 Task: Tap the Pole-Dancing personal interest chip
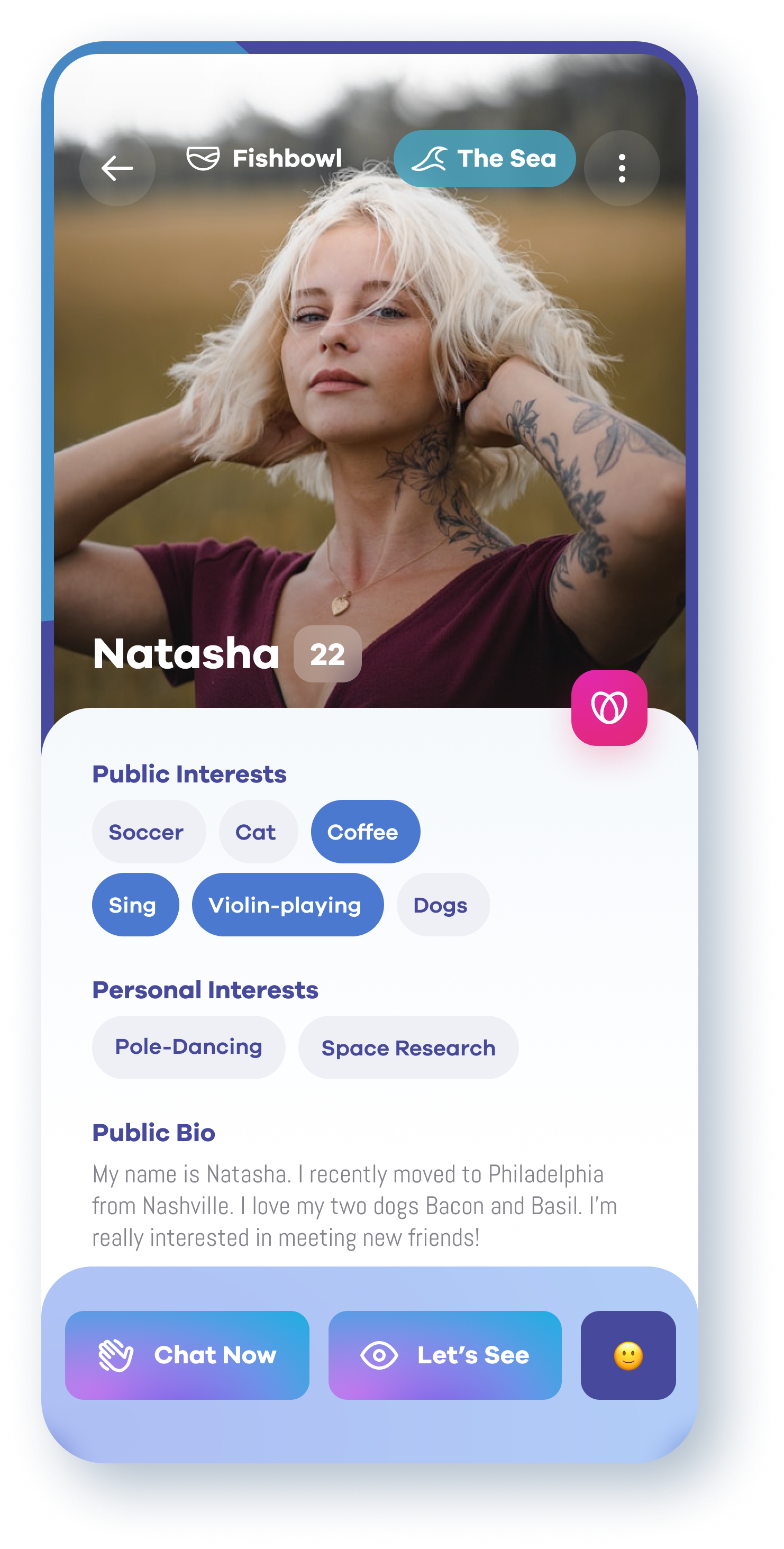pos(188,1047)
